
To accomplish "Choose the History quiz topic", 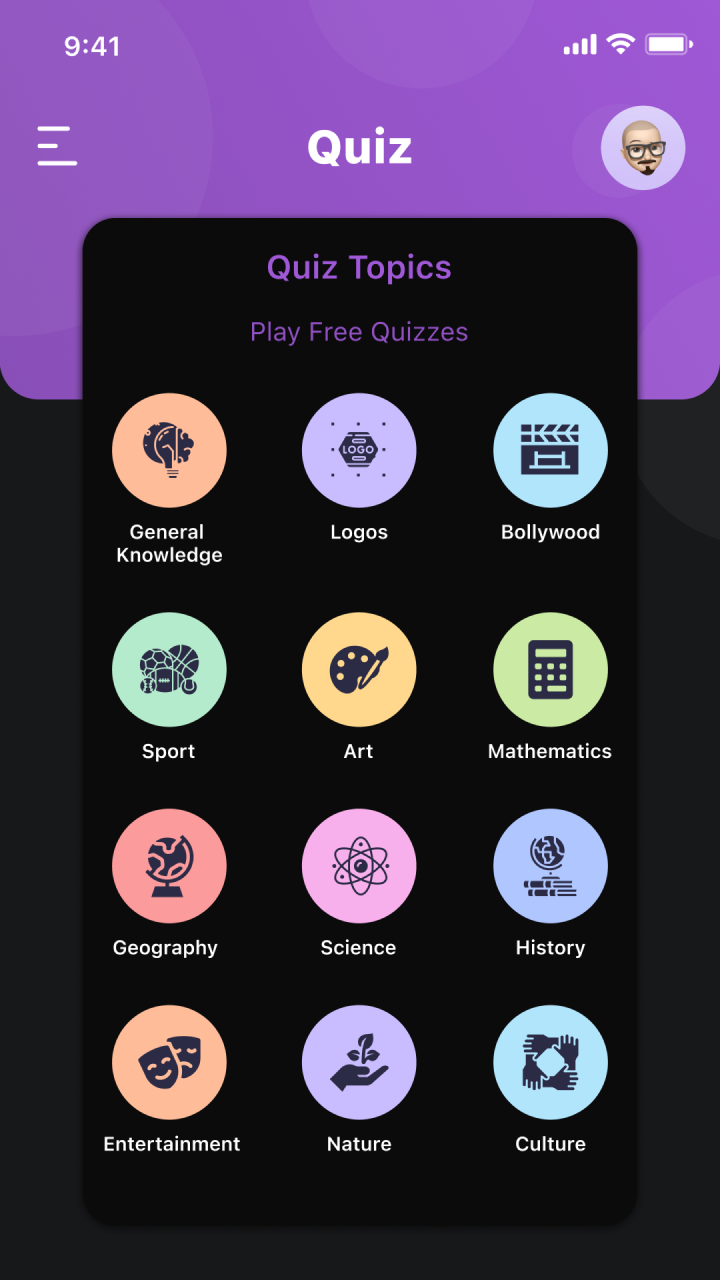I will (550, 866).
